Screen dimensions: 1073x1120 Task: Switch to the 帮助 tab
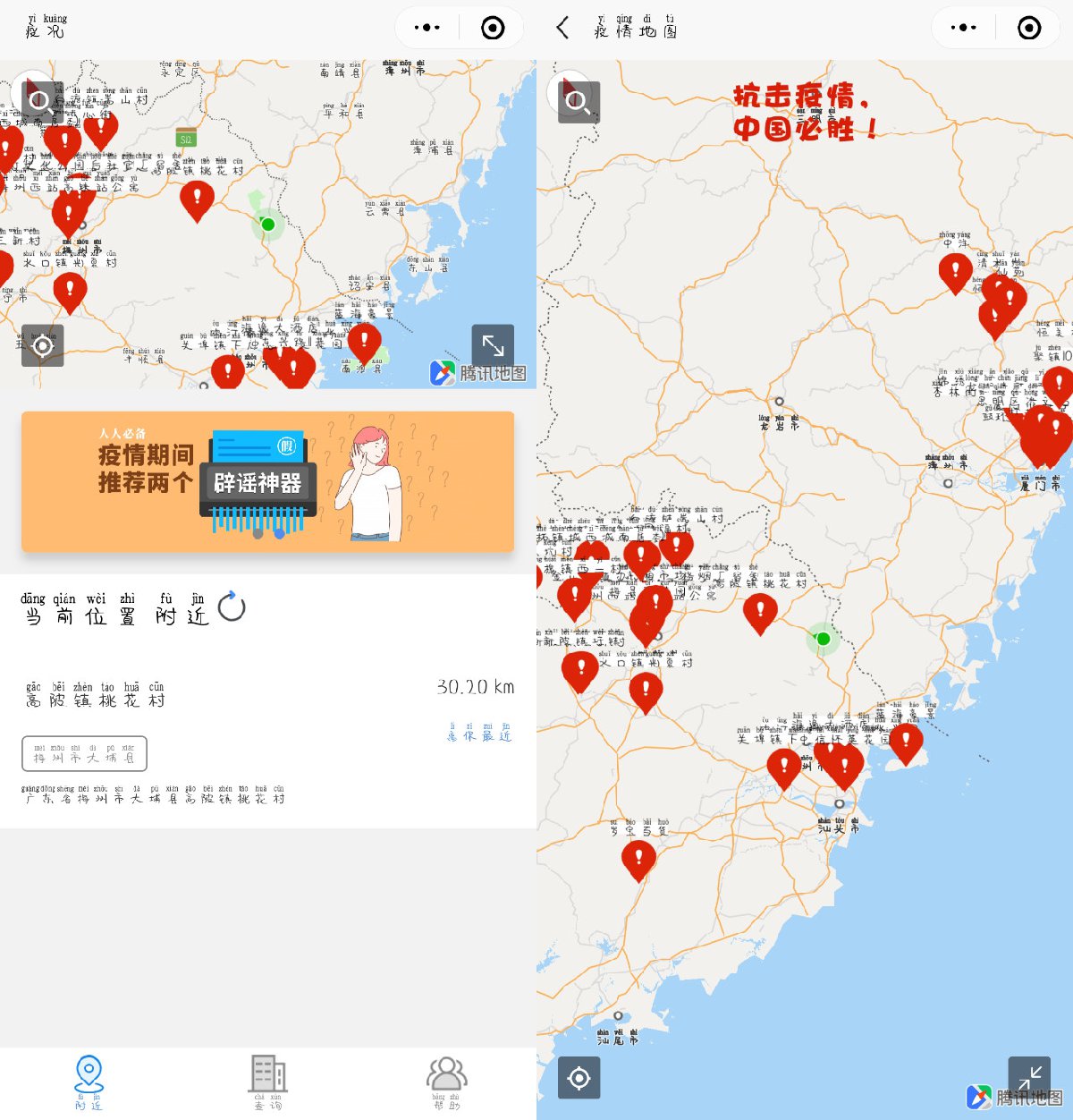[x=446, y=1081]
